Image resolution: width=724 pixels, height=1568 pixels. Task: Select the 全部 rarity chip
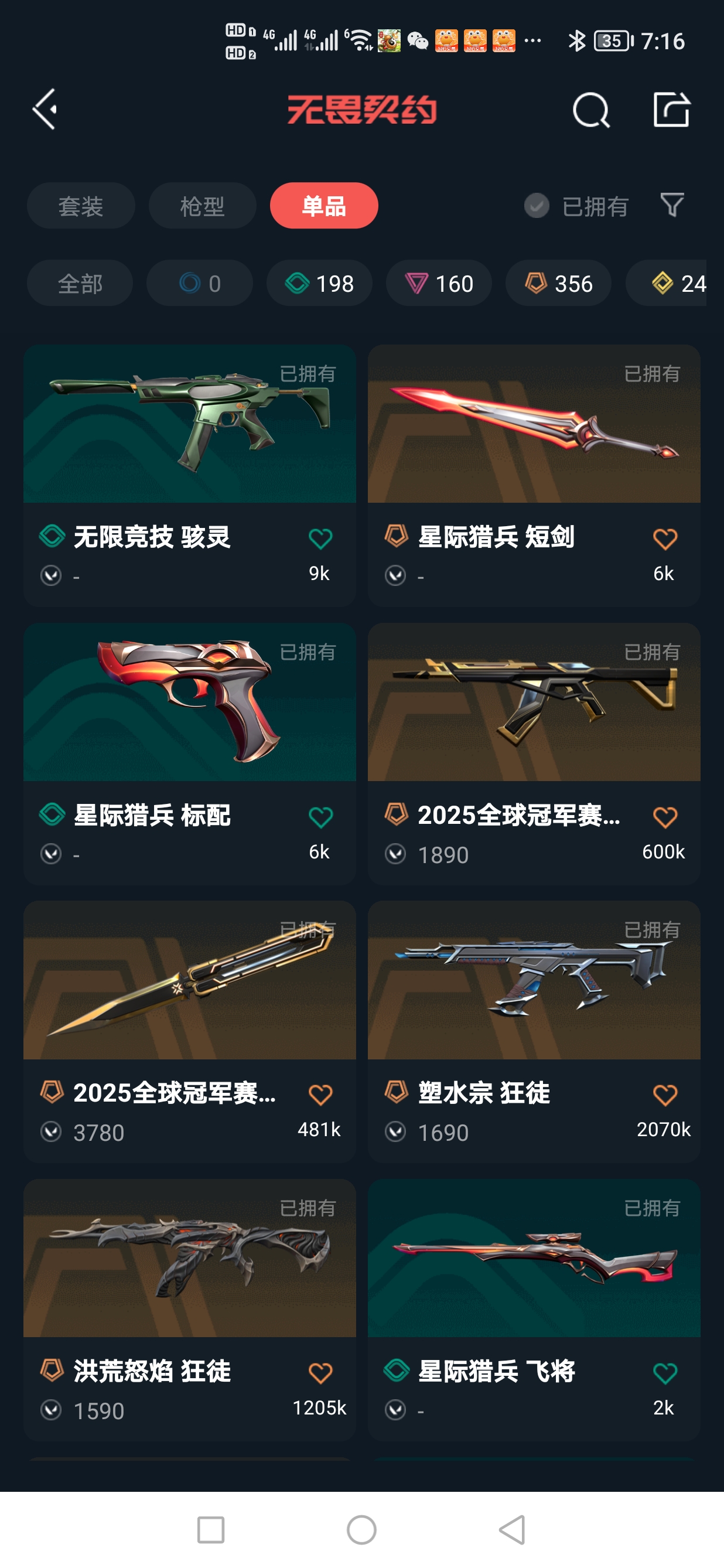coord(80,283)
